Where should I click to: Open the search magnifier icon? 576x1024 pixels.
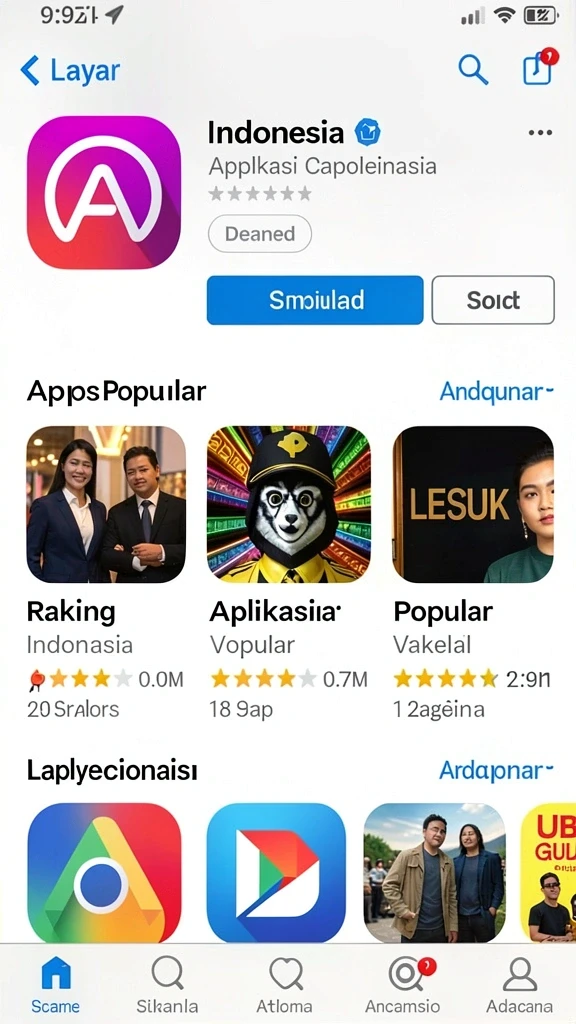tap(473, 69)
